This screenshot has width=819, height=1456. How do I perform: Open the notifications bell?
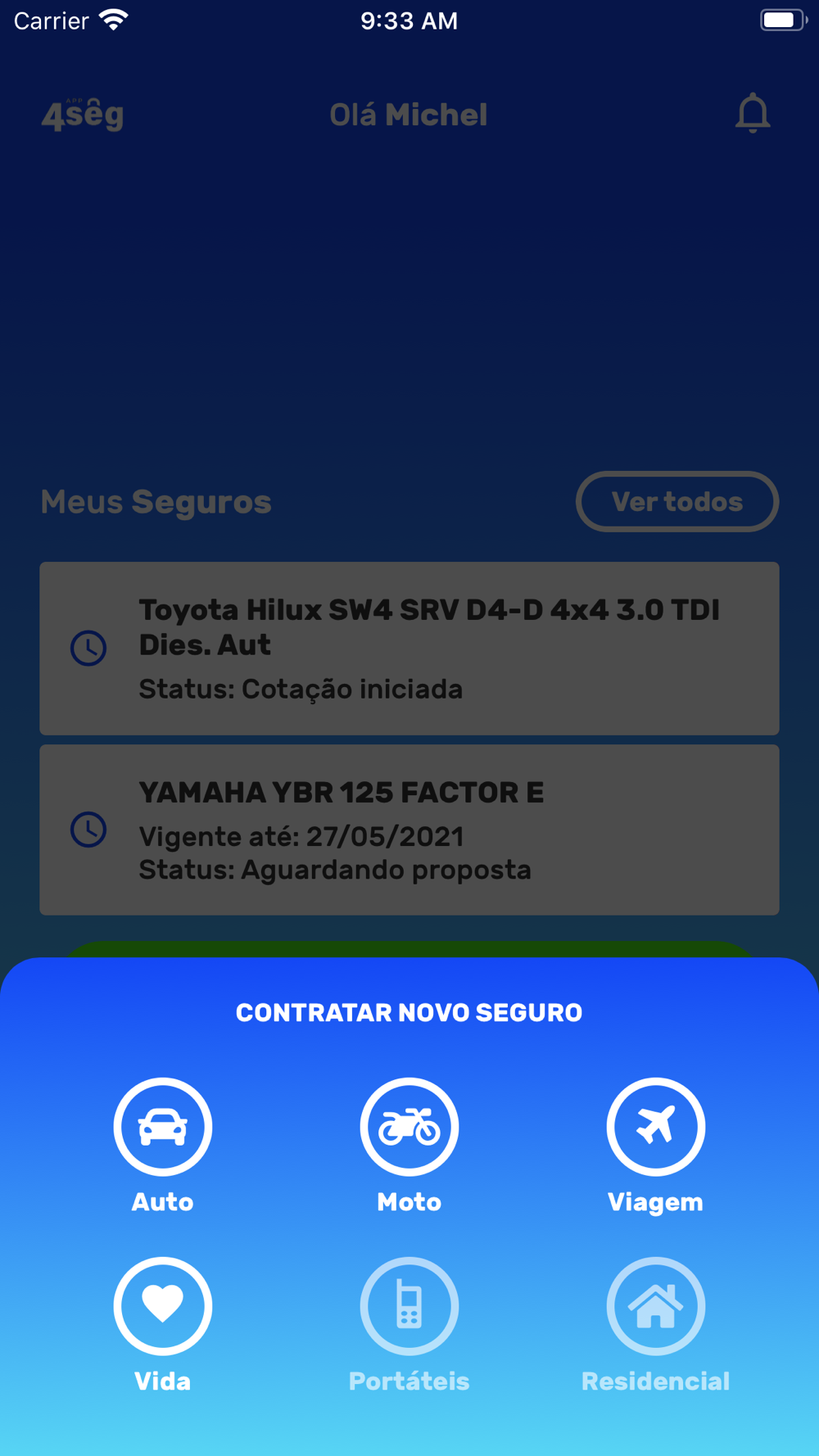(x=752, y=113)
